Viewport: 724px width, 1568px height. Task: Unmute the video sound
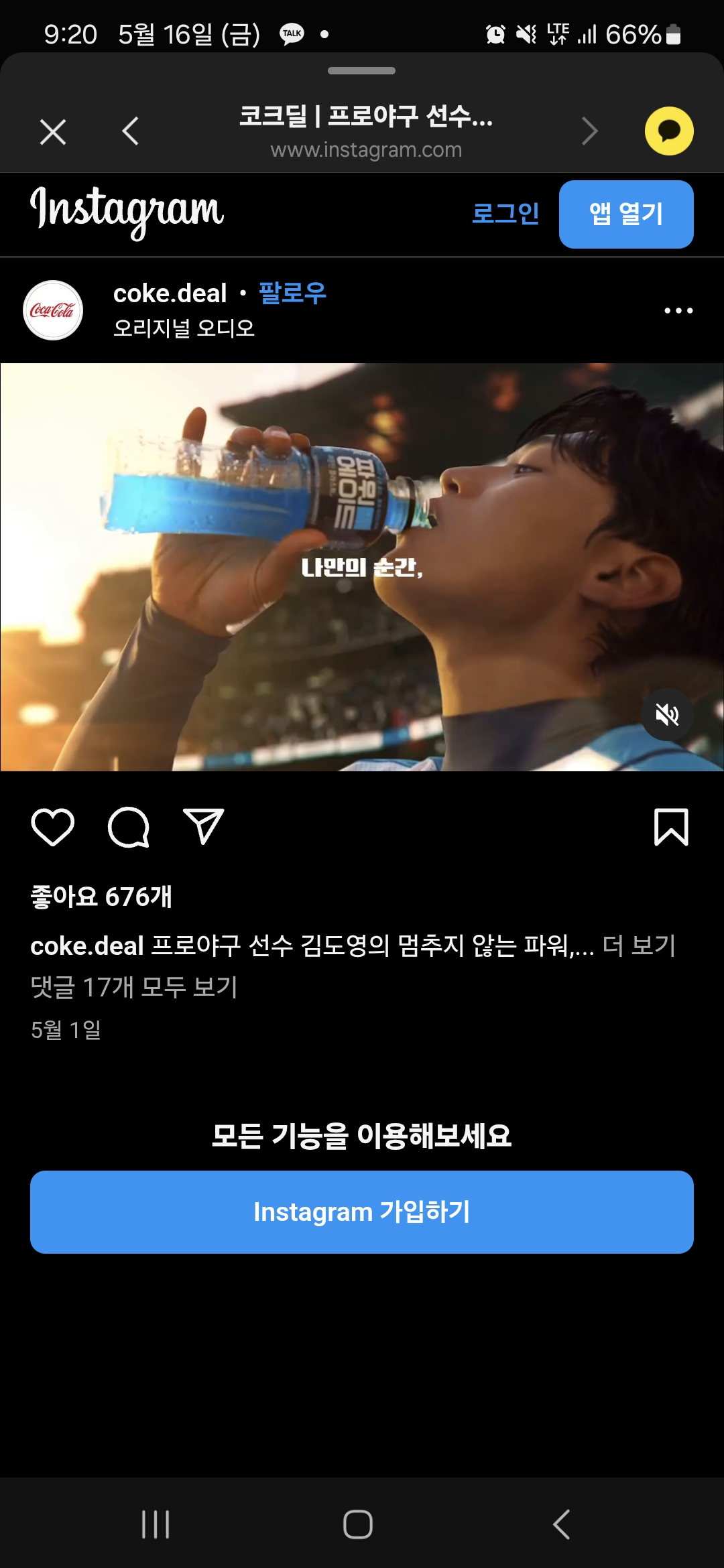click(x=667, y=715)
